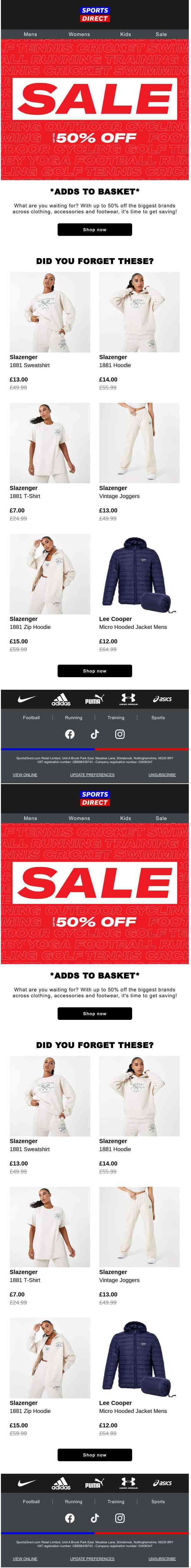Tap Unsubscribe in the second email footer
Screen dimensions: 191x1568
coord(162,1559)
